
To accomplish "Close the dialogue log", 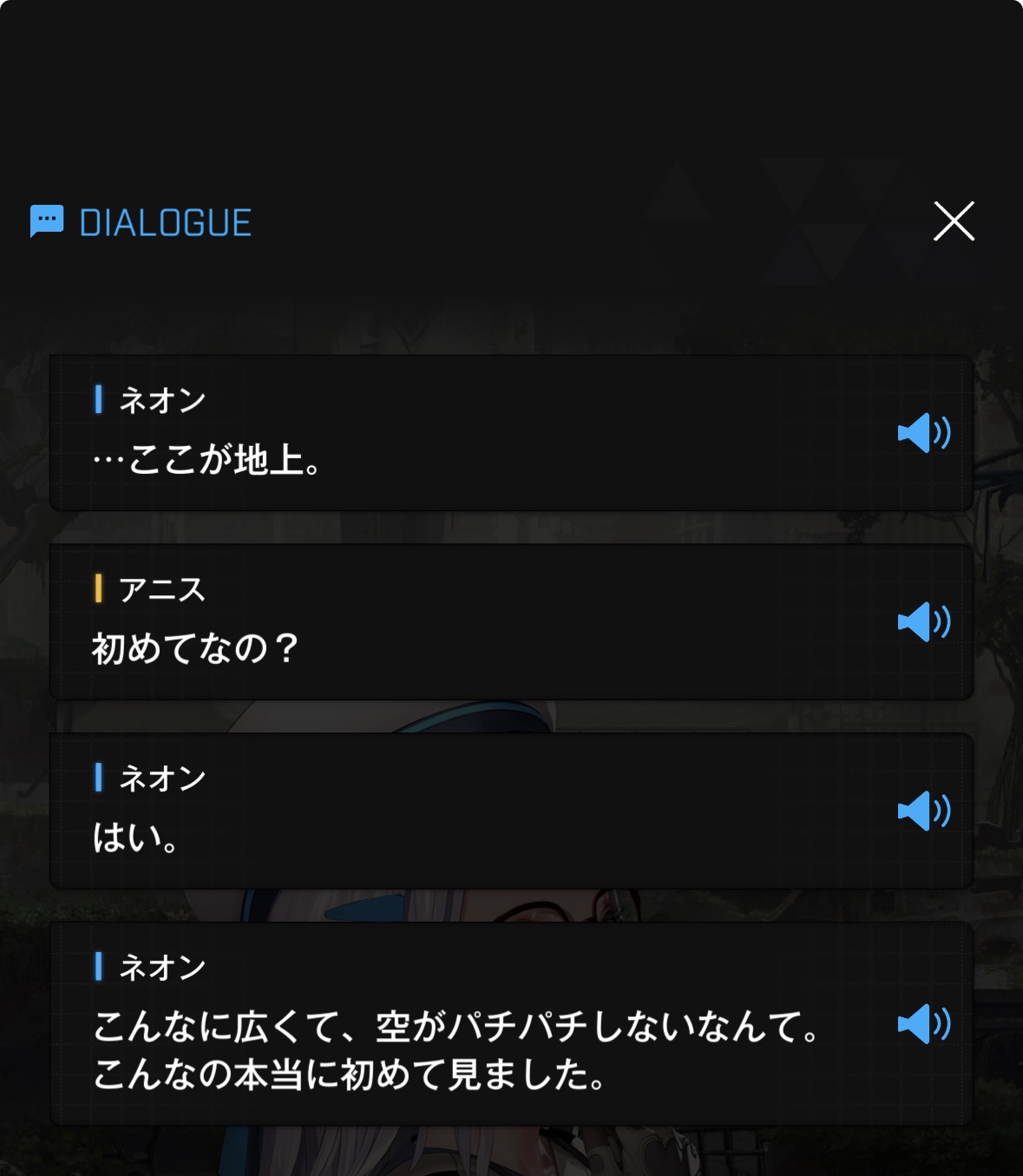I will click(954, 221).
